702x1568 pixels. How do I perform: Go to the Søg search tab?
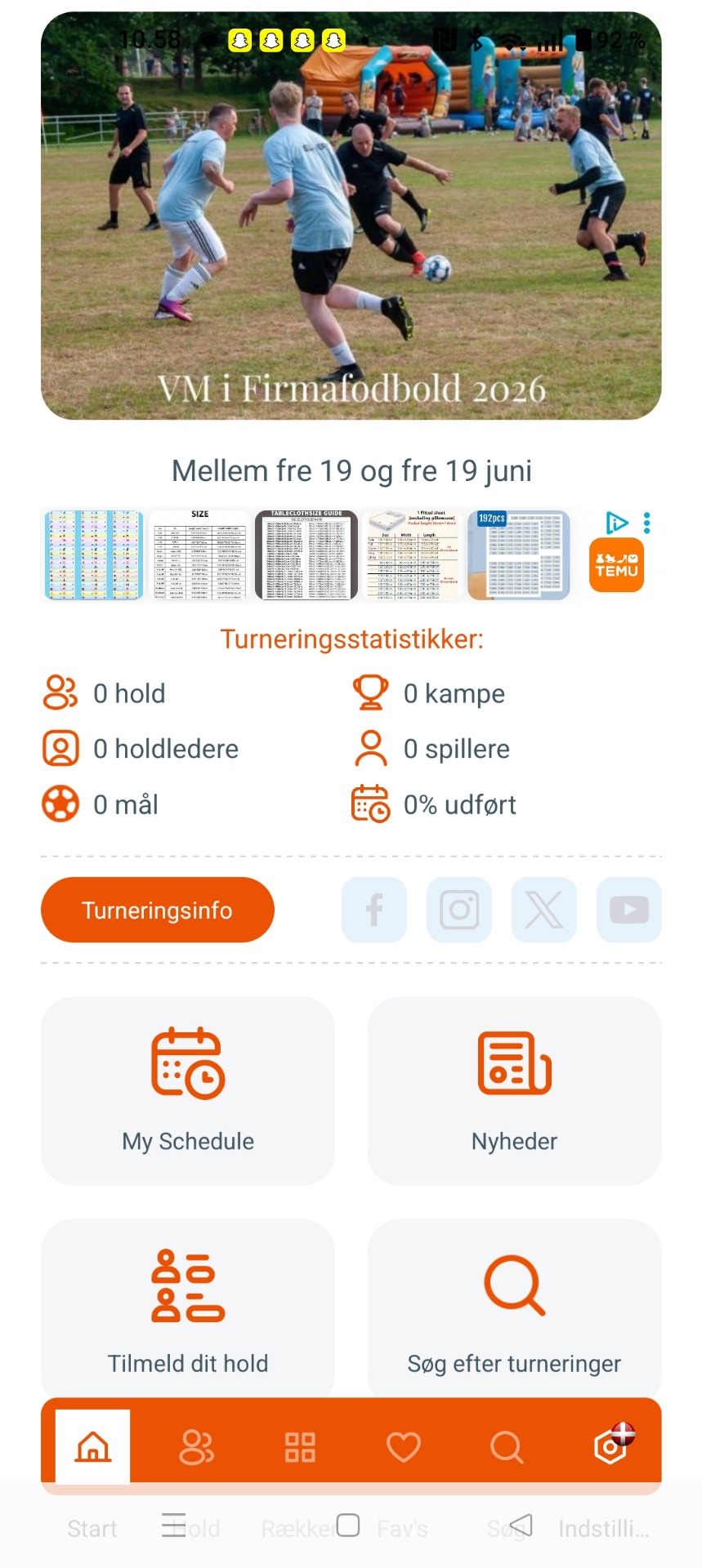[507, 1446]
